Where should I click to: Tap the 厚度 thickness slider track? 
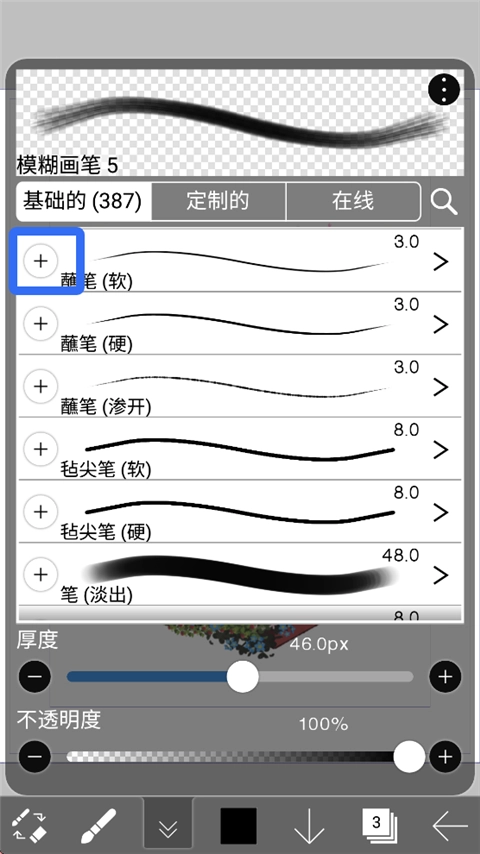click(x=240, y=676)
